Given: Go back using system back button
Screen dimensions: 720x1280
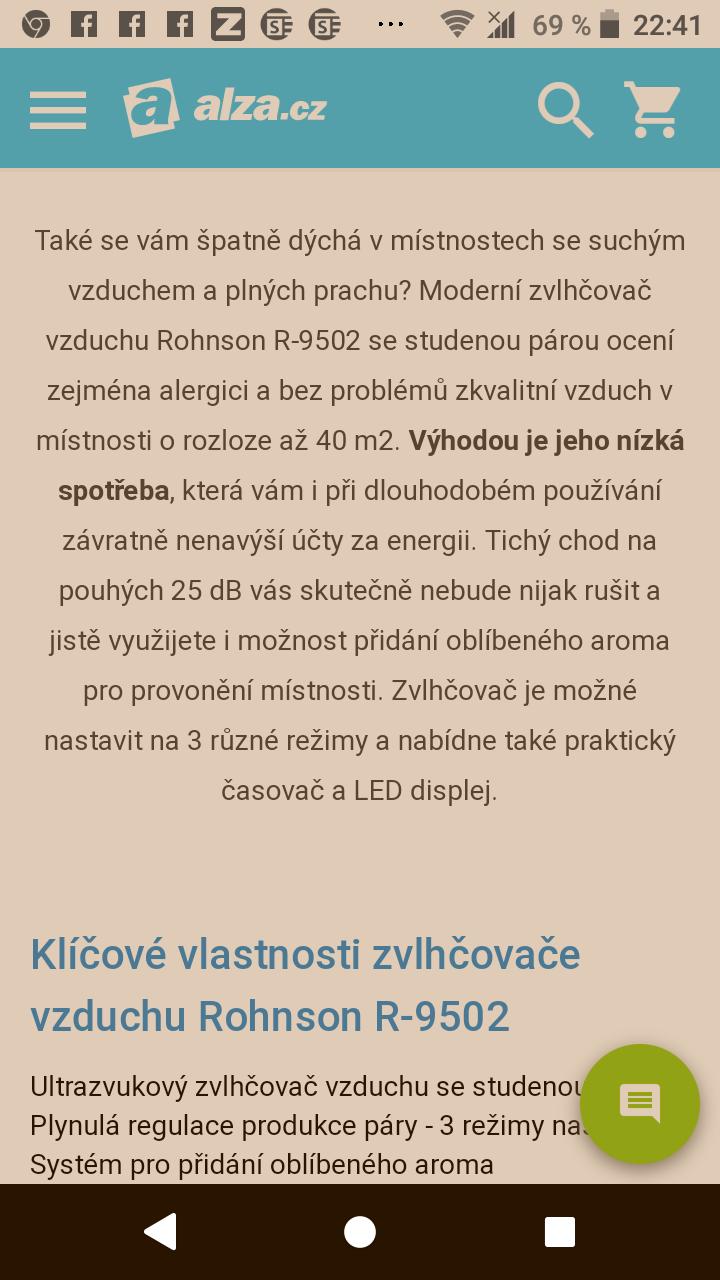Looking at the screenshot, I should [x=160, y=1232].
